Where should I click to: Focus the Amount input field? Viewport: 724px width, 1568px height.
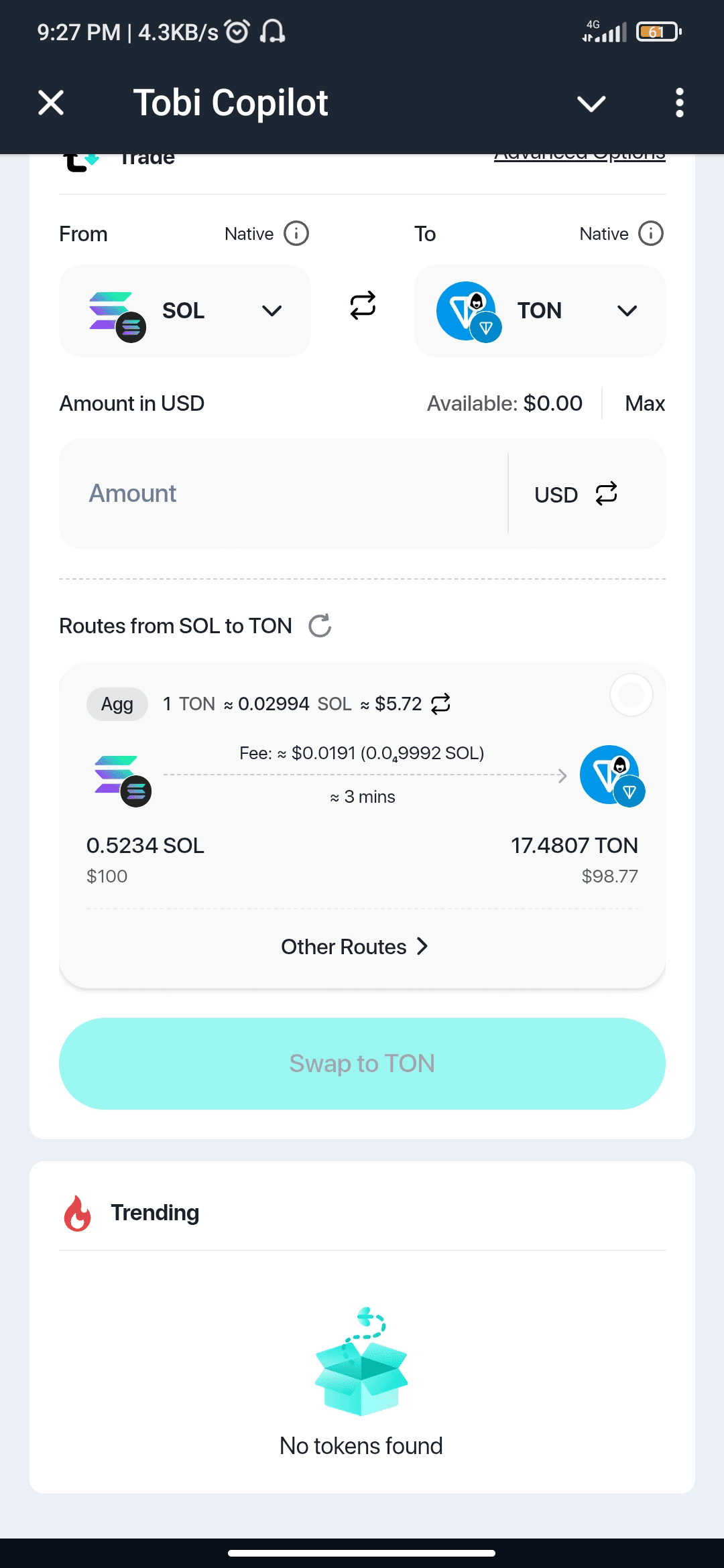click(282, 494)
